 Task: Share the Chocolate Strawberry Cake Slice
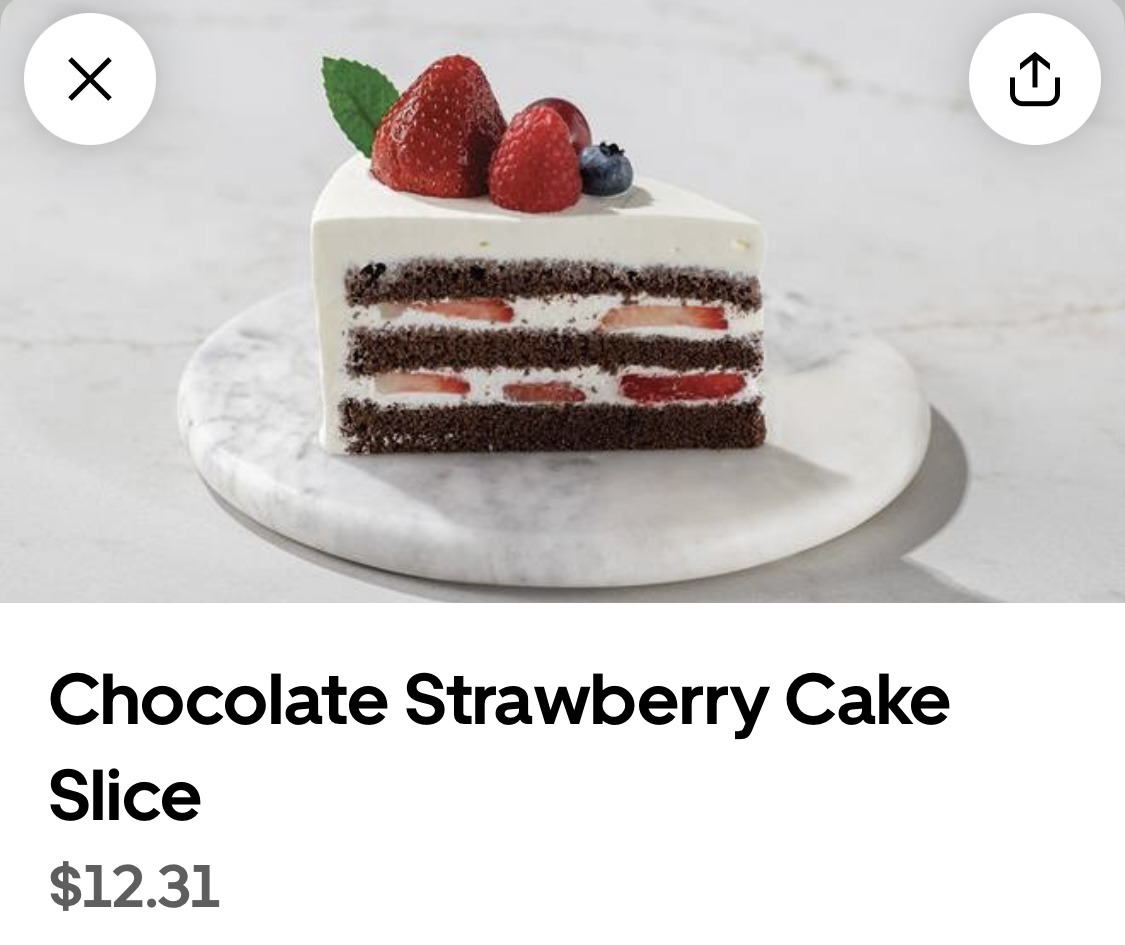[1034, 79]
